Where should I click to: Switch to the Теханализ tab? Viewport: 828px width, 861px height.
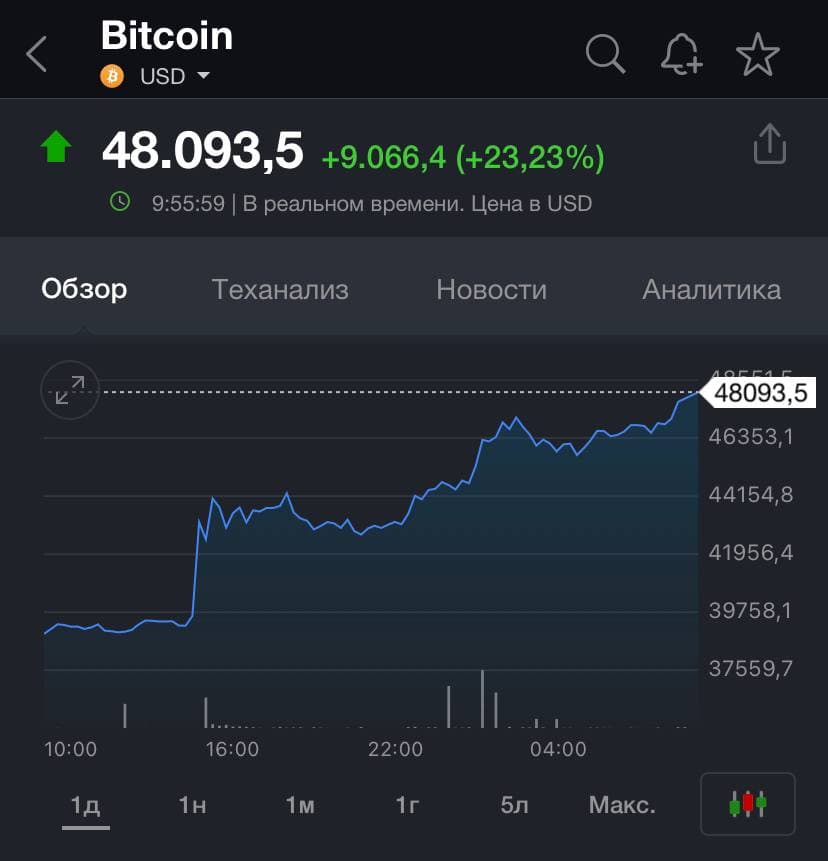pyautogui.click(x=280, y=290)
